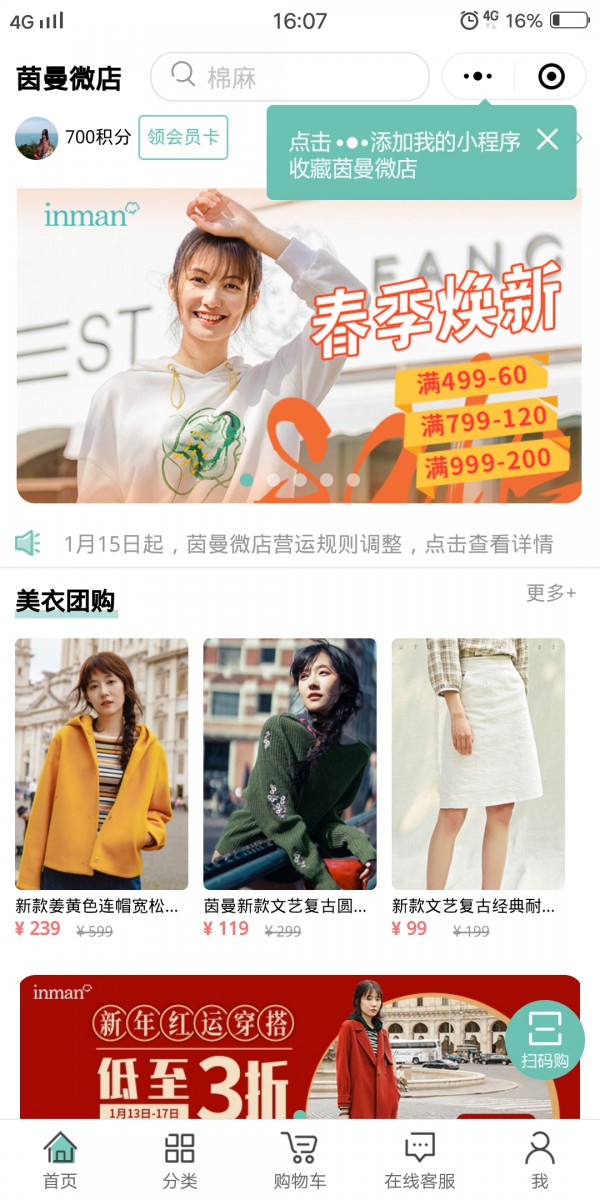Open the 春季焕新 promotion banner

click(x=298, y=345)
